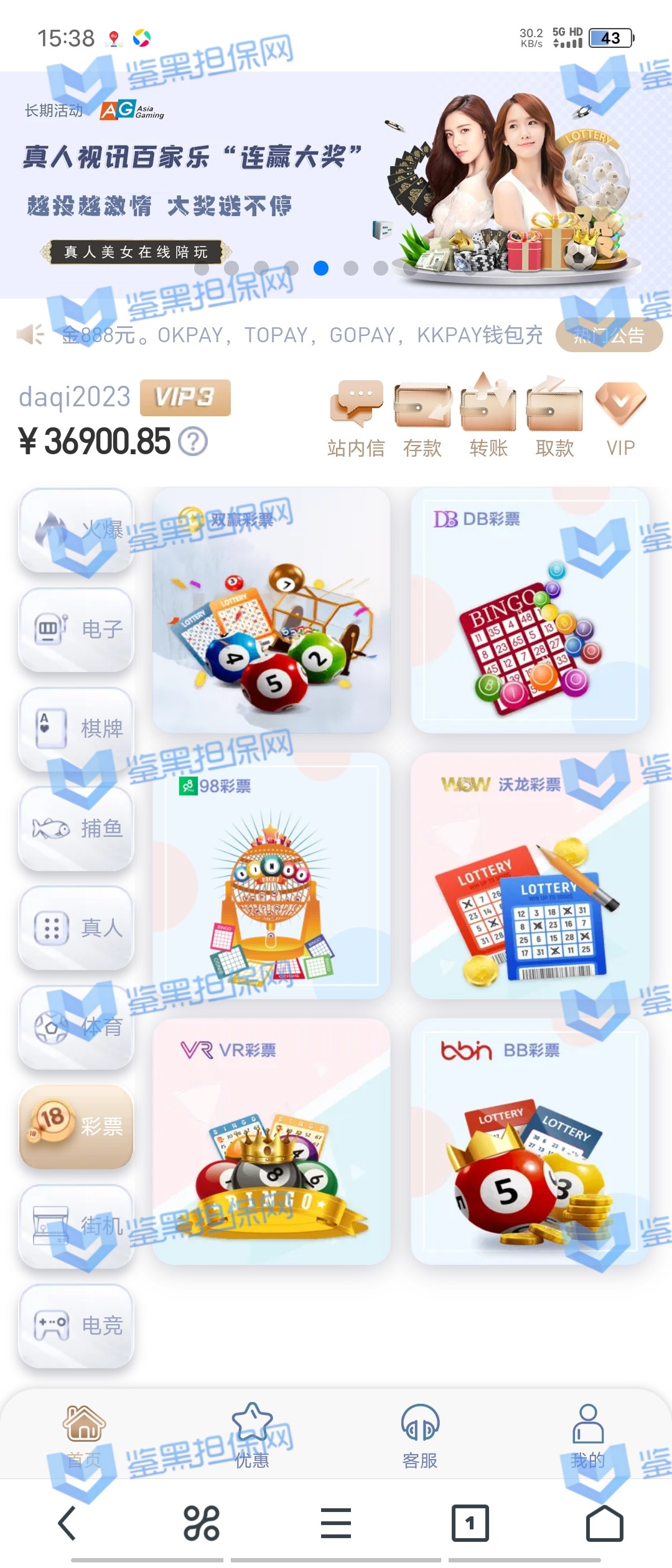Viewport: 672px width, 1568px height.
Task: Tap the balance help question mark
Action: point(193,442)
